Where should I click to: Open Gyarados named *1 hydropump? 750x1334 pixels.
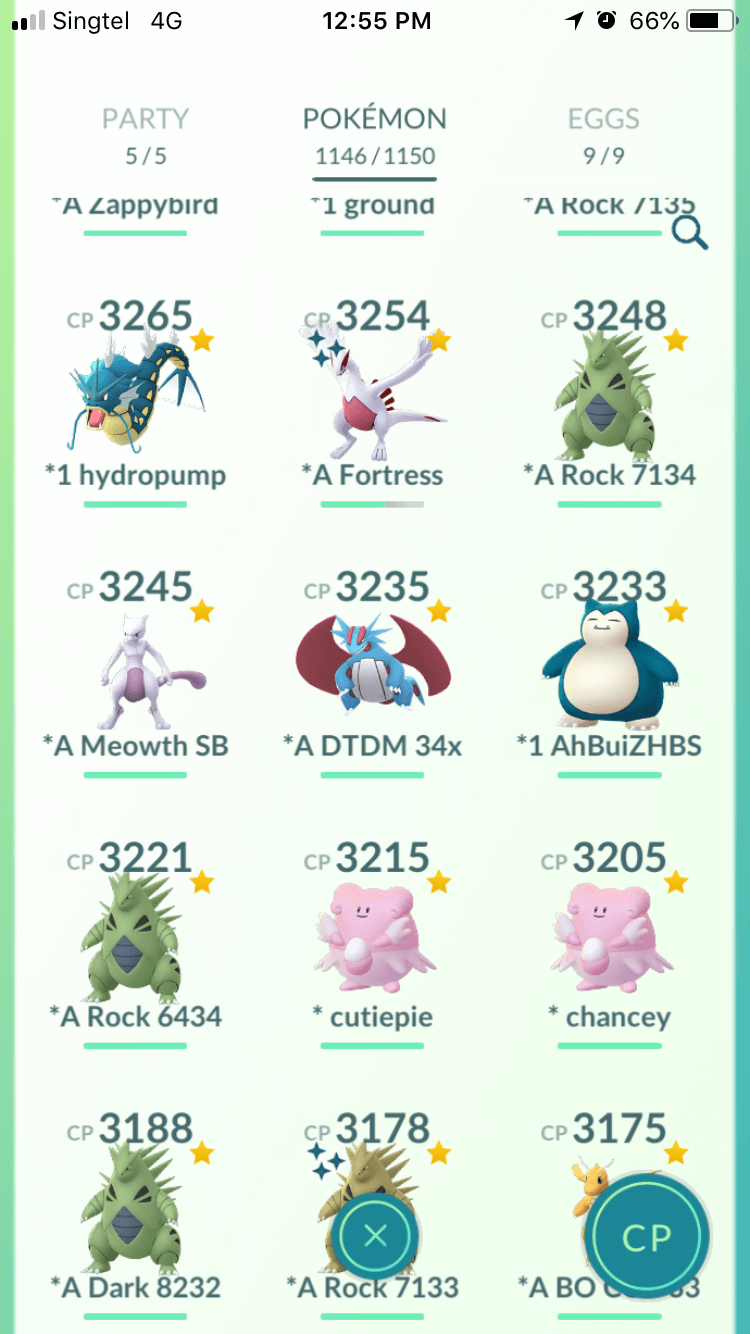pos(136,402)
